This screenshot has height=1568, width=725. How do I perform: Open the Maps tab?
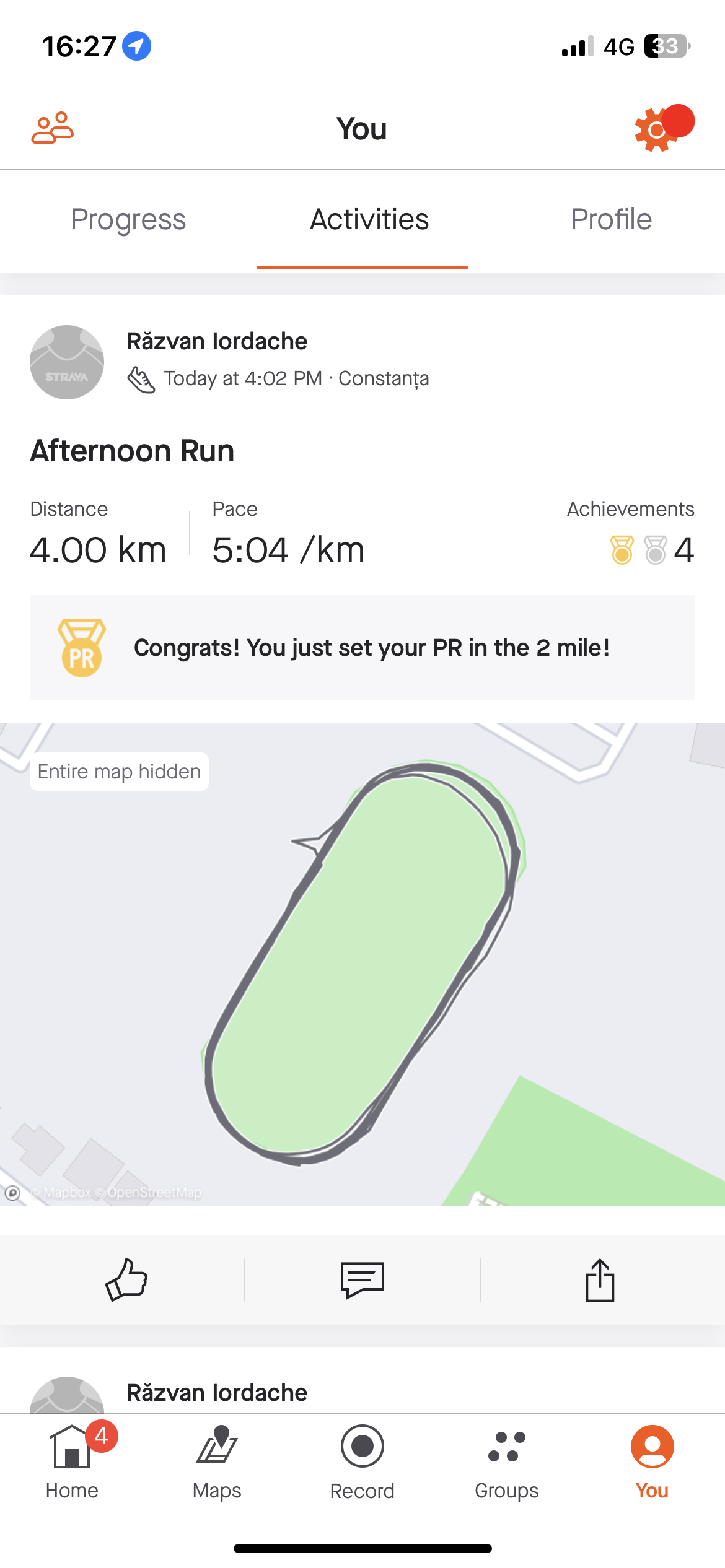(217, 1461)
